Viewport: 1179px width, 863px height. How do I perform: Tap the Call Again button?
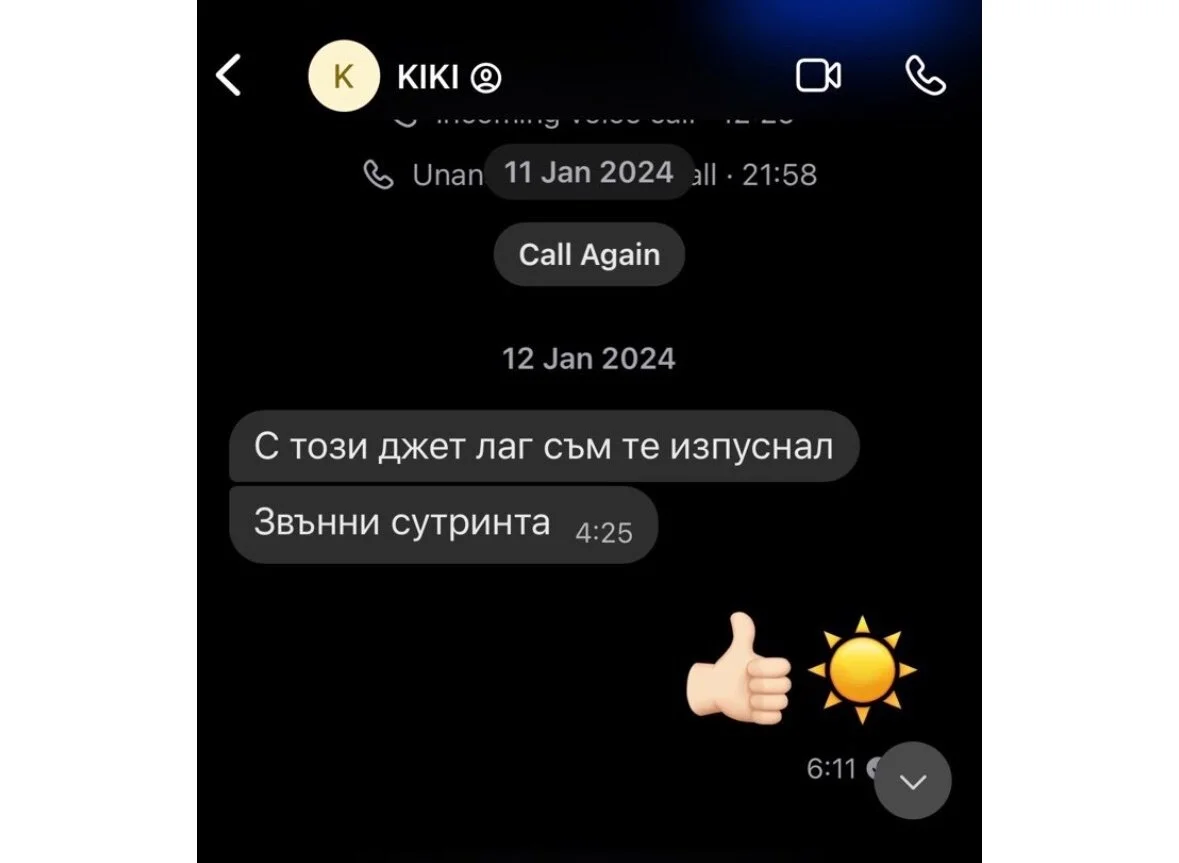coord(589,255)
